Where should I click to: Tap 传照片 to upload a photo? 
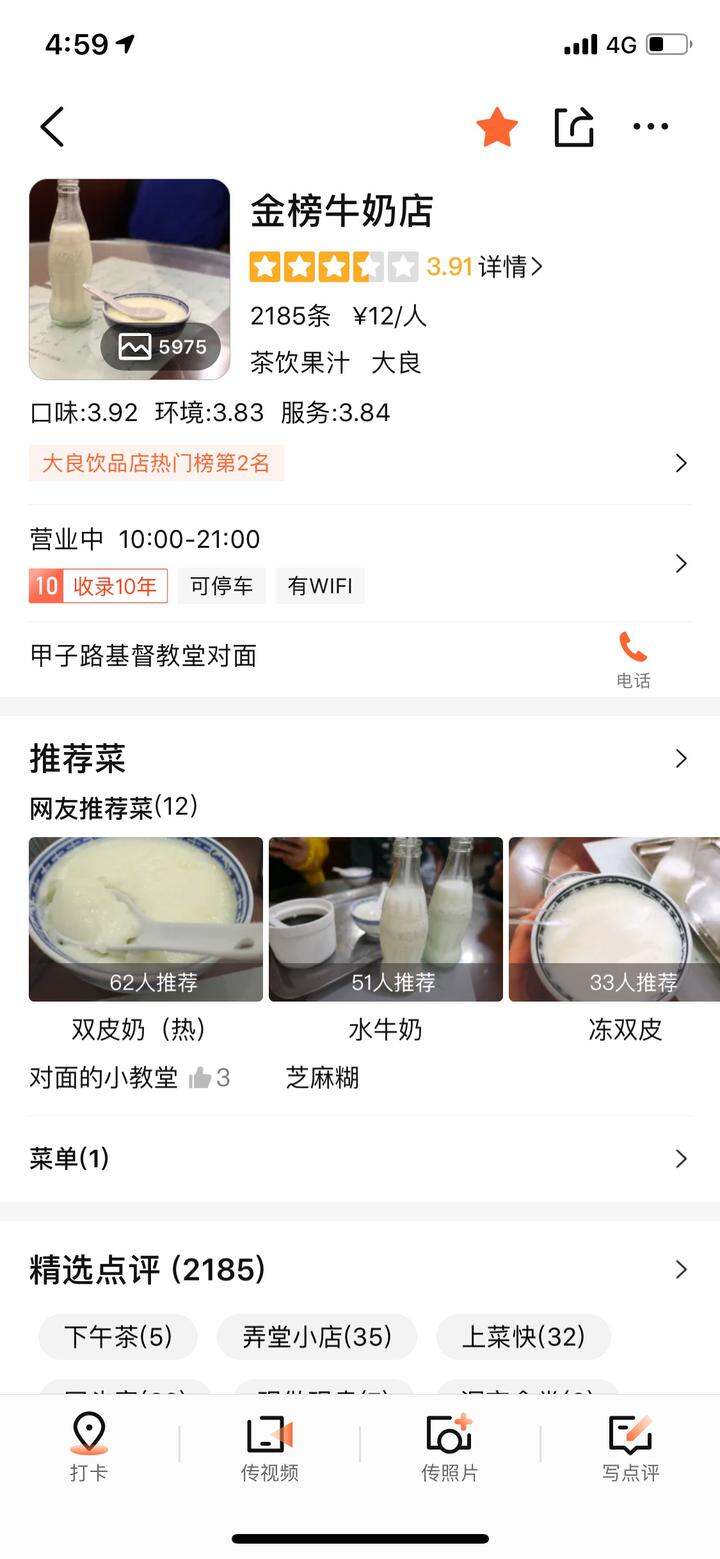point(449,1447)
